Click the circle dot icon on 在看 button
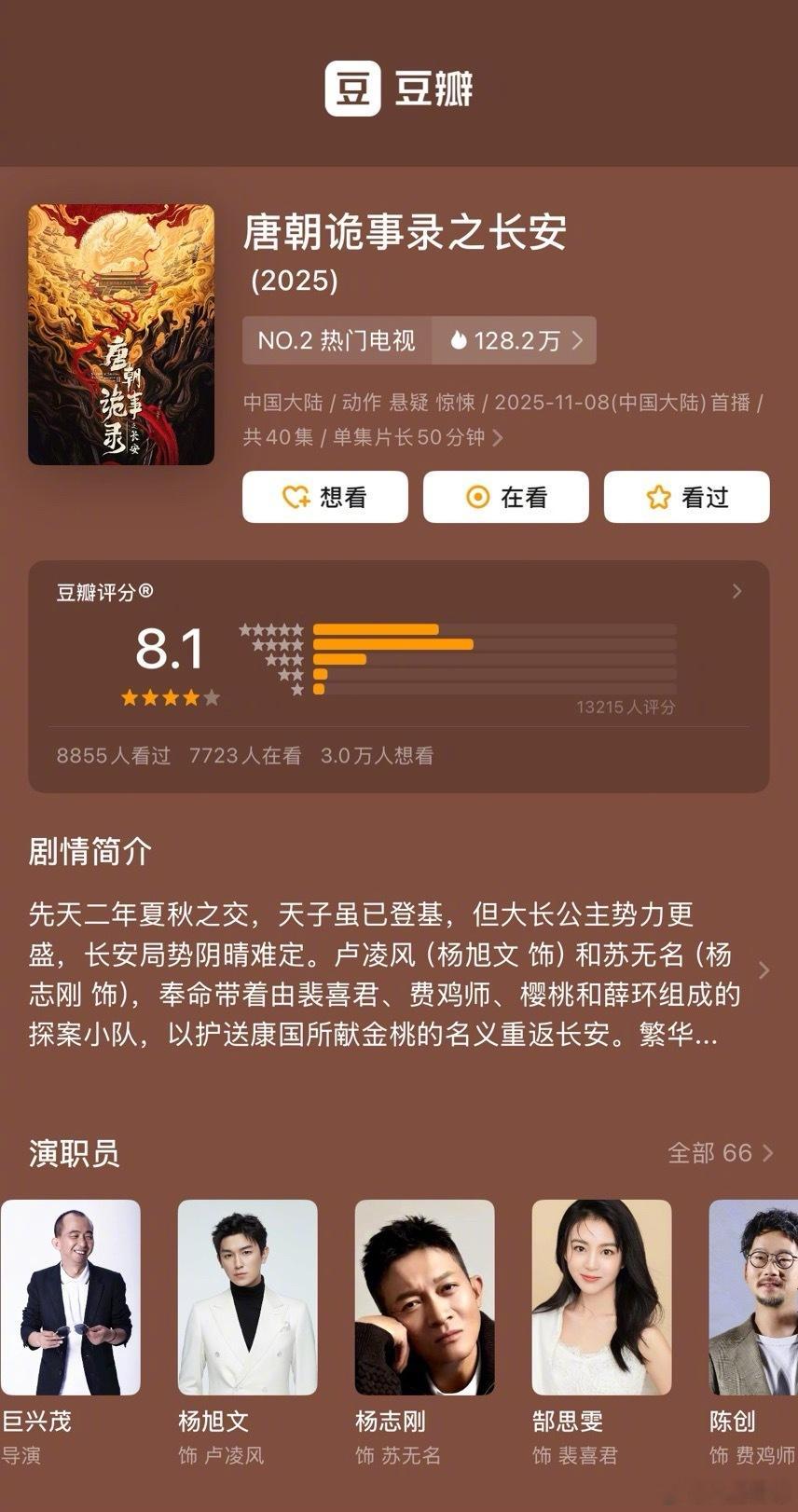Viewport: 798px width, 1512px height. coord(475,496)
